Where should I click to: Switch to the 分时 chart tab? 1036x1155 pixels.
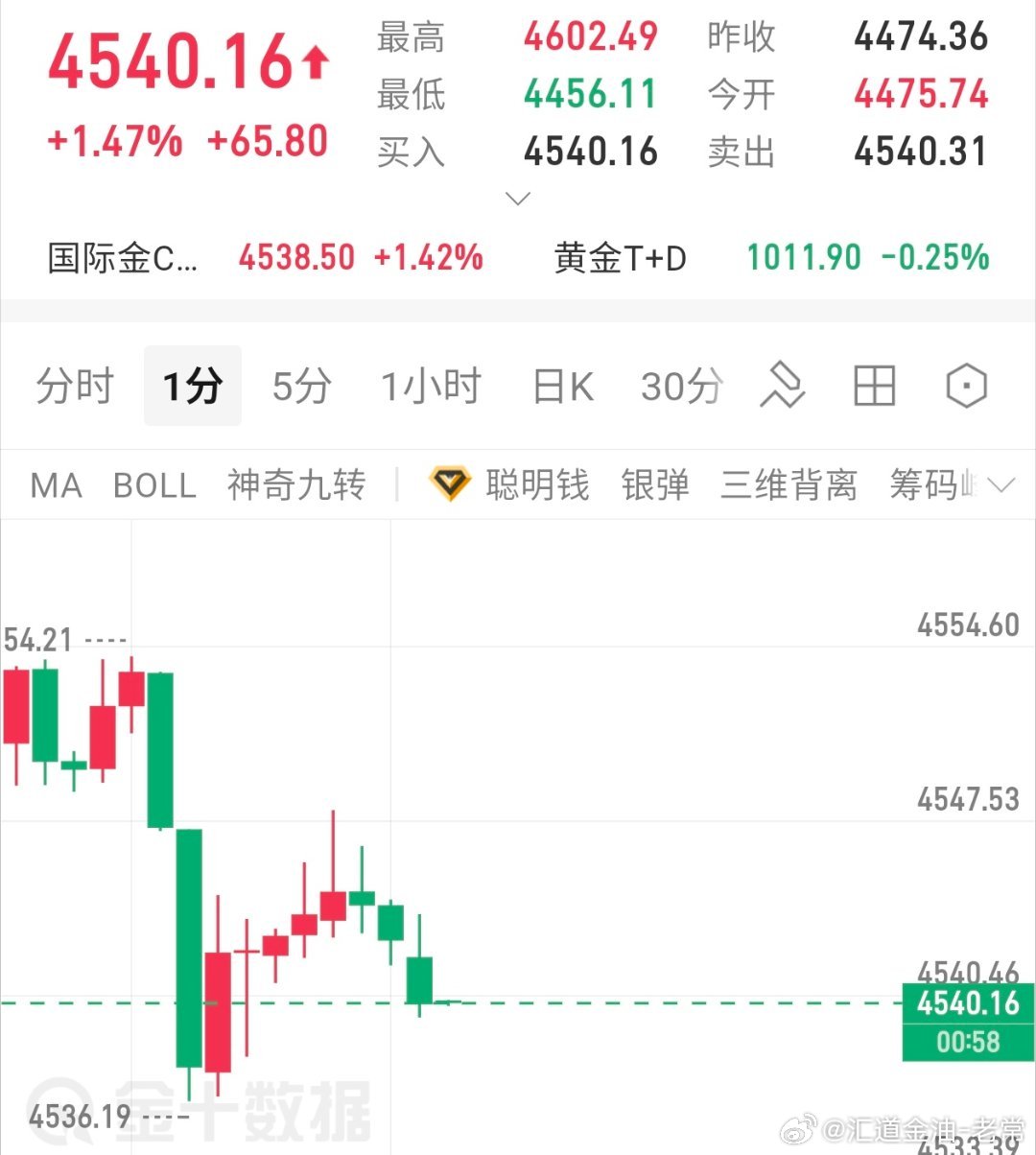point(75,386)
